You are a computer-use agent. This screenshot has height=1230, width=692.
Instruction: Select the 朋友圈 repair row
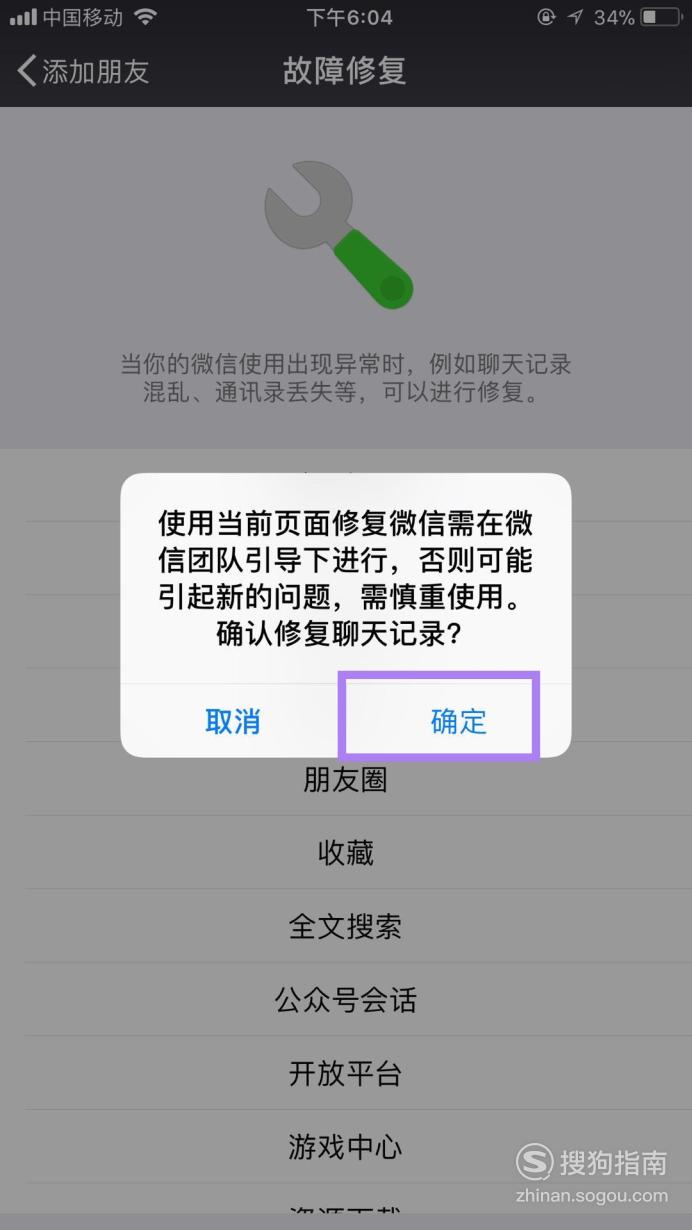click(346, 780)
